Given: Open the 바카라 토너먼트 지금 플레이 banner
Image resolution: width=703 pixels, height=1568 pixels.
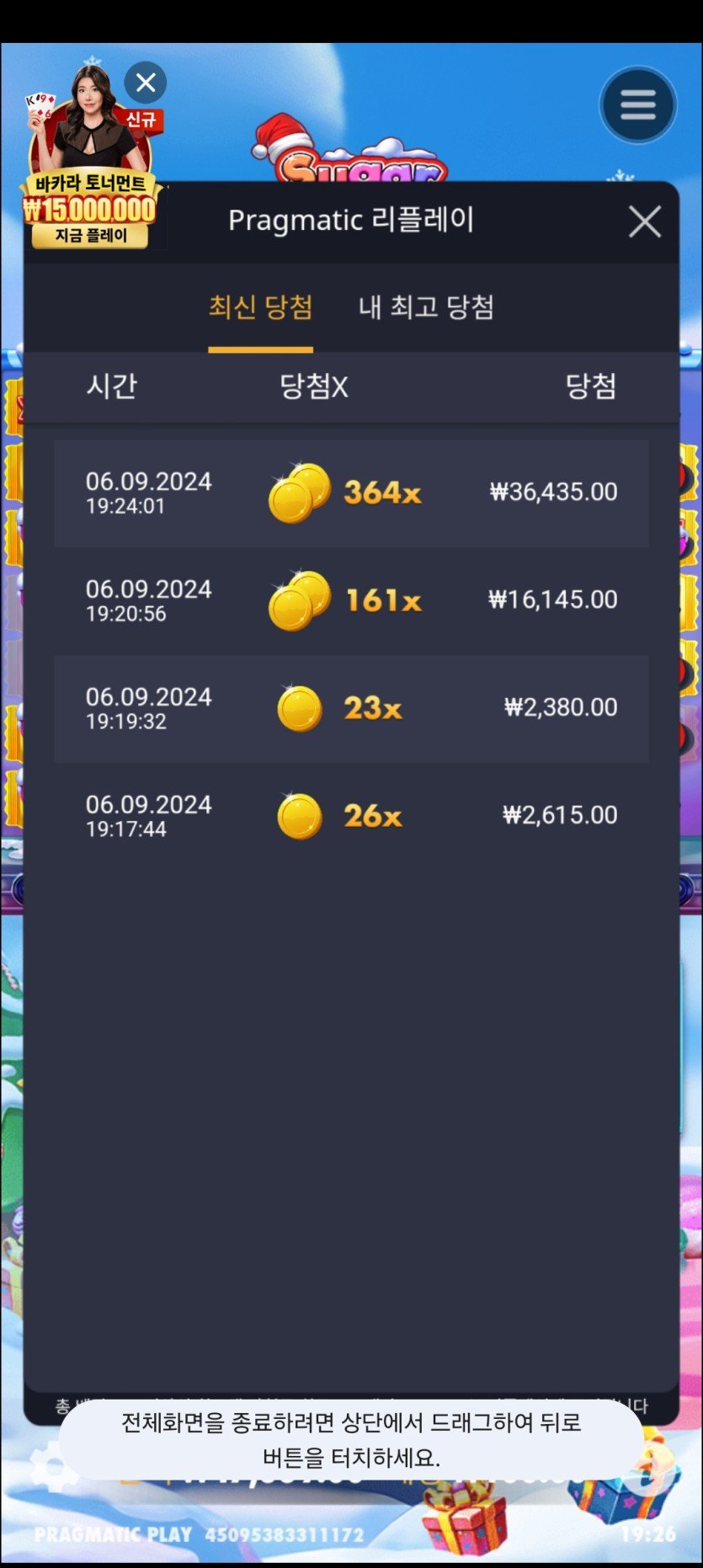Looking at the screenshot, I should (x=91, y=209).
